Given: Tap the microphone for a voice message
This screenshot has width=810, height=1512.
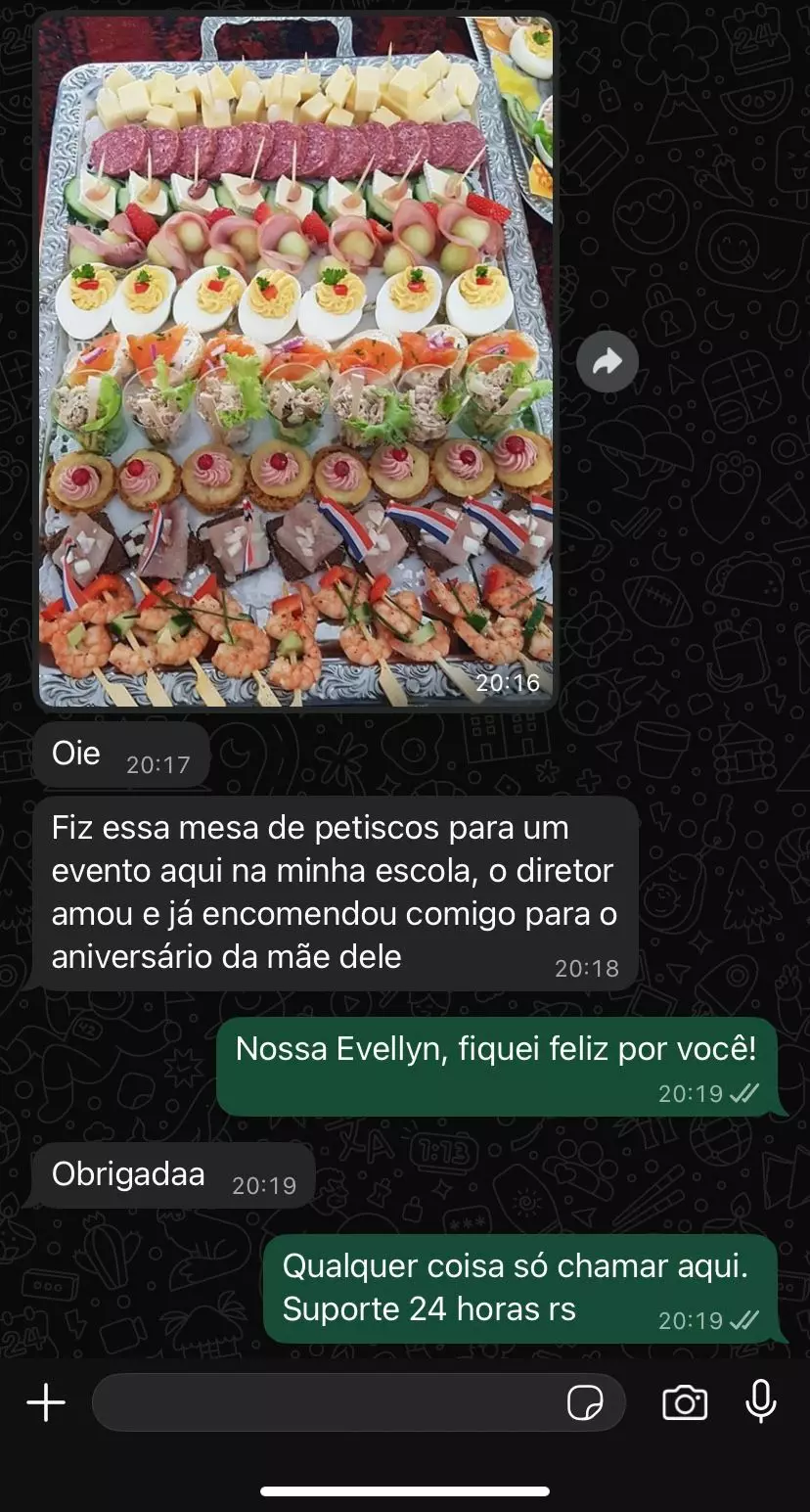Looking at the screenshot, I should point(760,1403).
